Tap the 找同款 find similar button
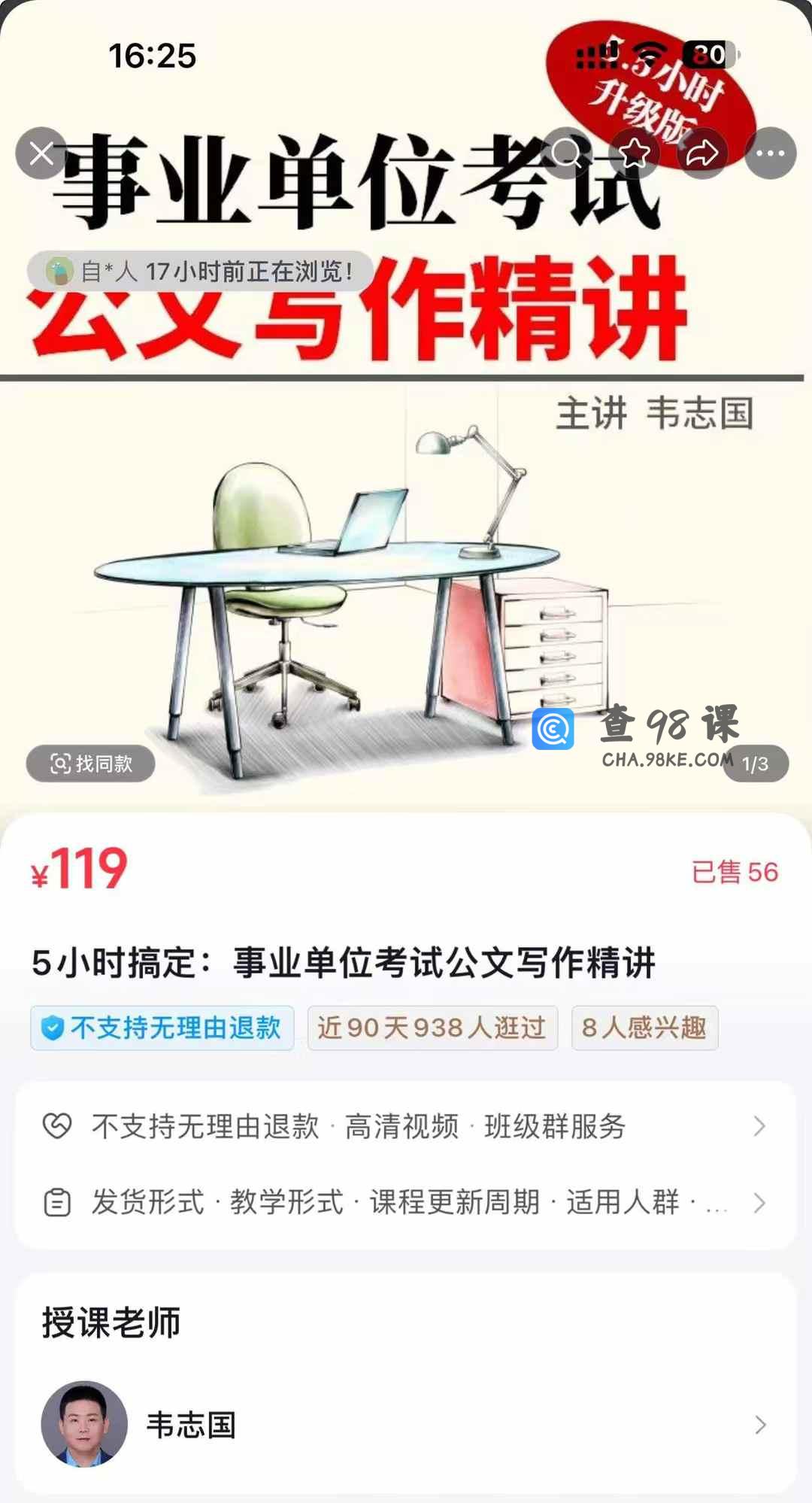The height and width of the screenshot is (1503, 812). point(91,764)
